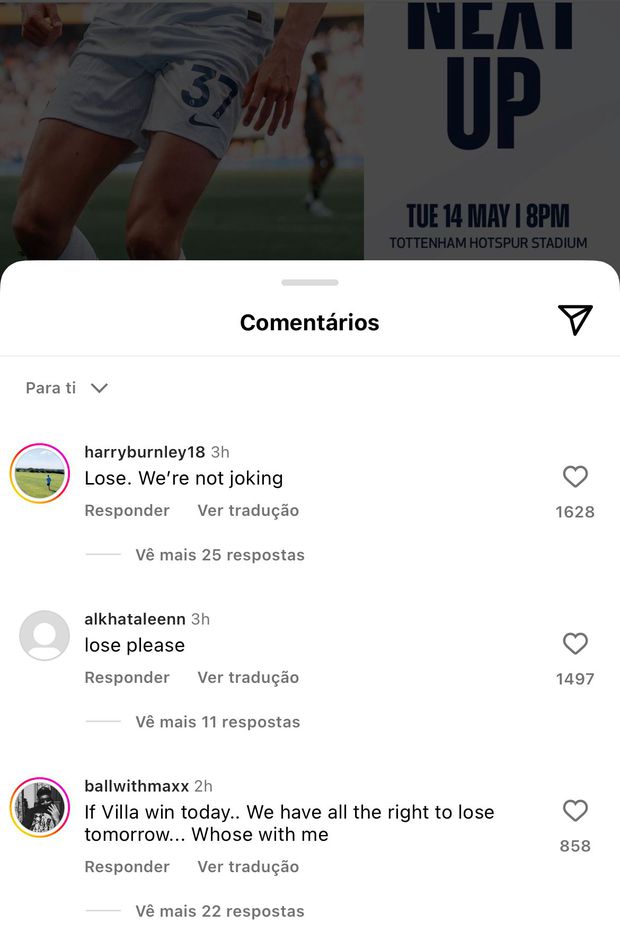Tap the username harryburnley18

144,452
